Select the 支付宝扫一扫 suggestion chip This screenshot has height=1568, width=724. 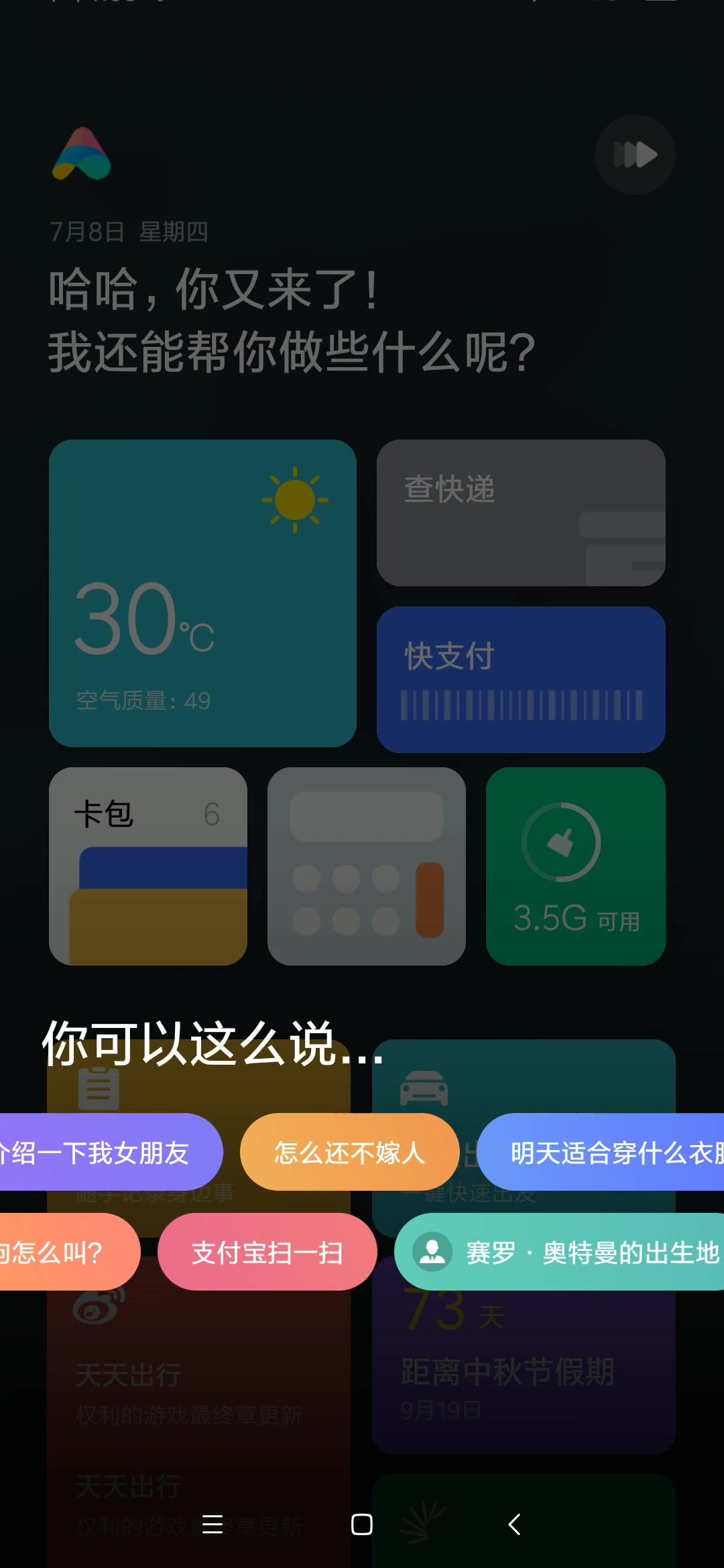click(267, 1252)
